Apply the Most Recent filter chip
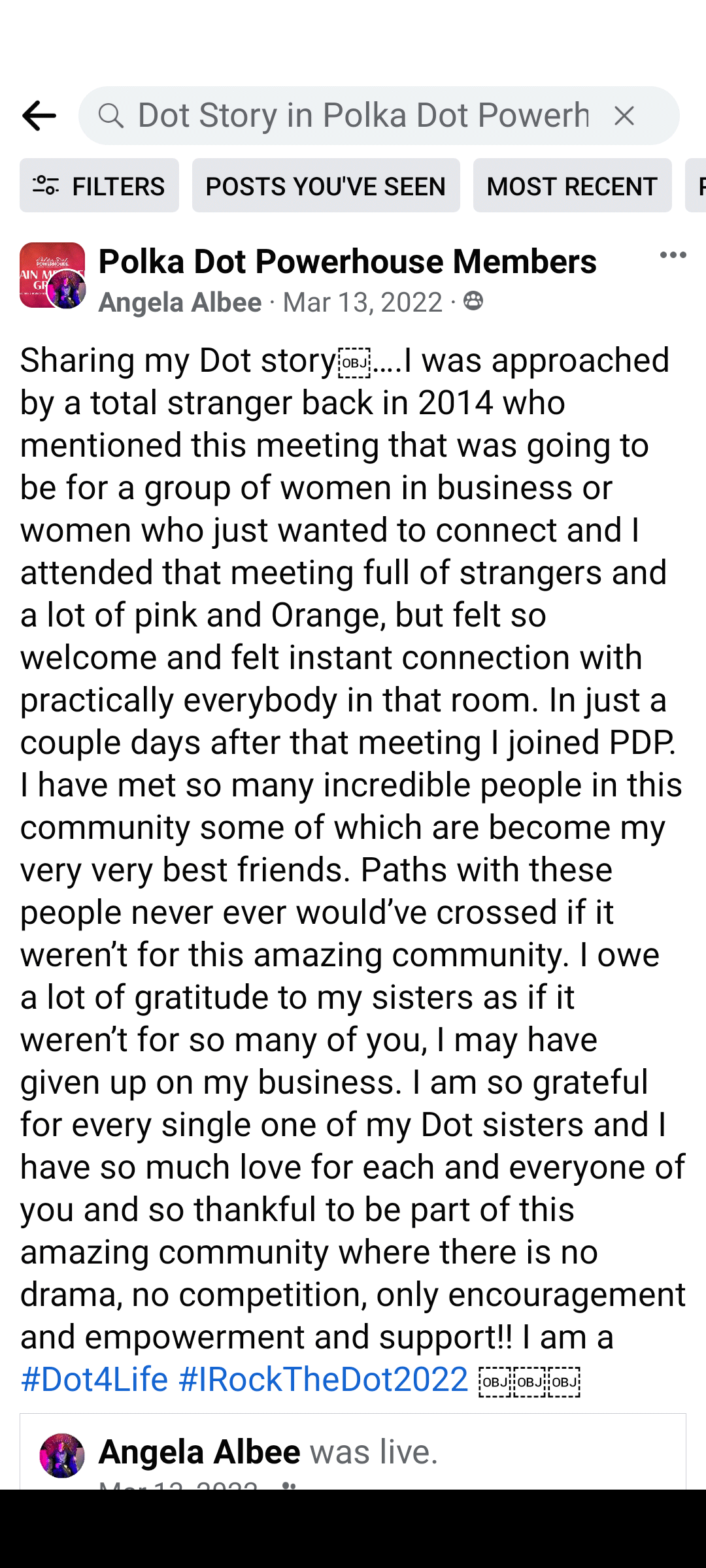Screen dimensions: 706x1568 572,186
